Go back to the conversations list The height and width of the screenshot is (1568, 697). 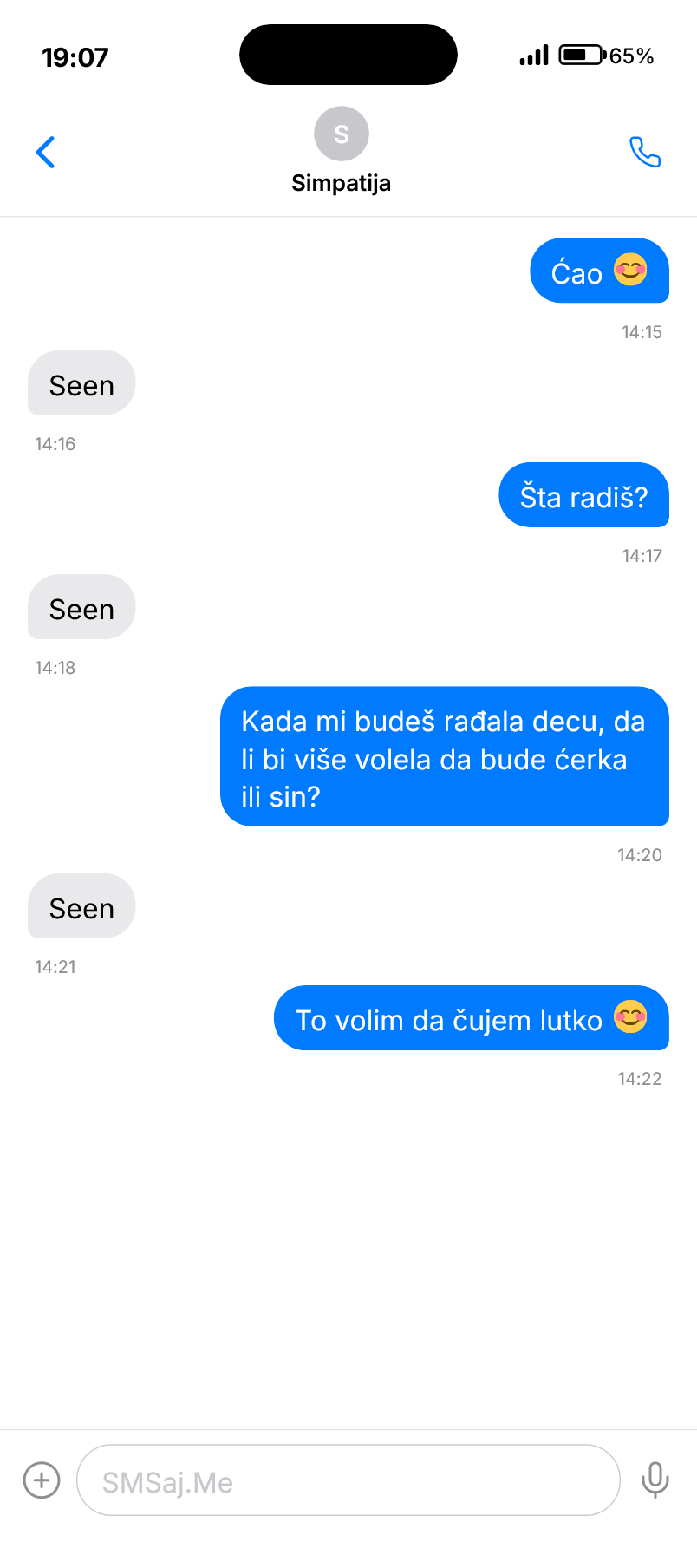[x=46, y=153]
